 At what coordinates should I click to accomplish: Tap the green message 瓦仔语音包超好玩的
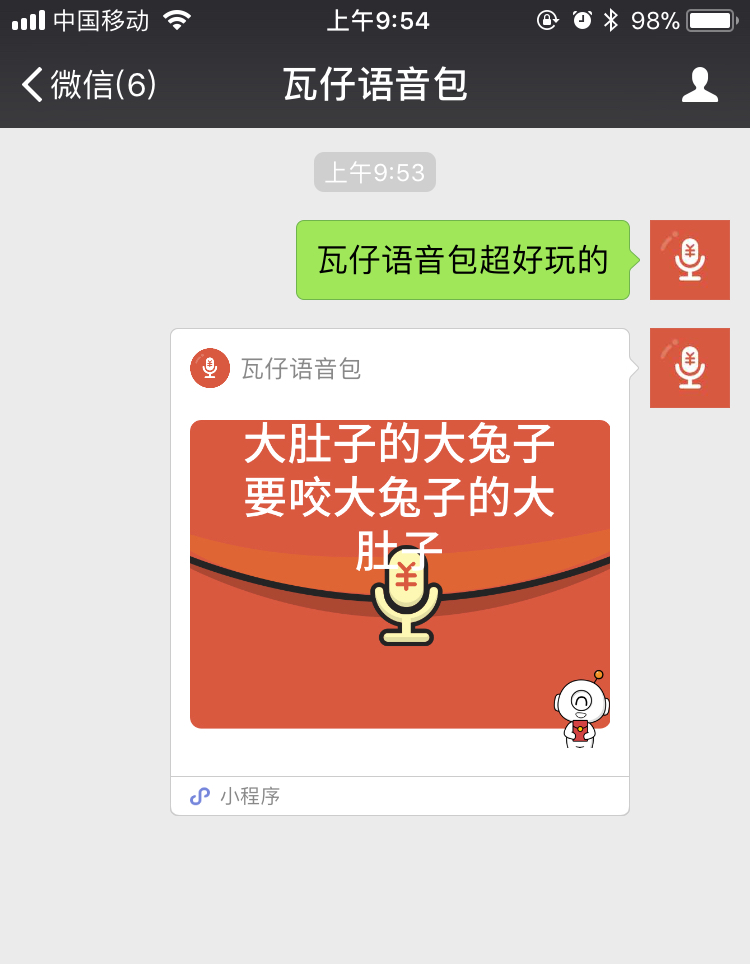tap(463, 260)
